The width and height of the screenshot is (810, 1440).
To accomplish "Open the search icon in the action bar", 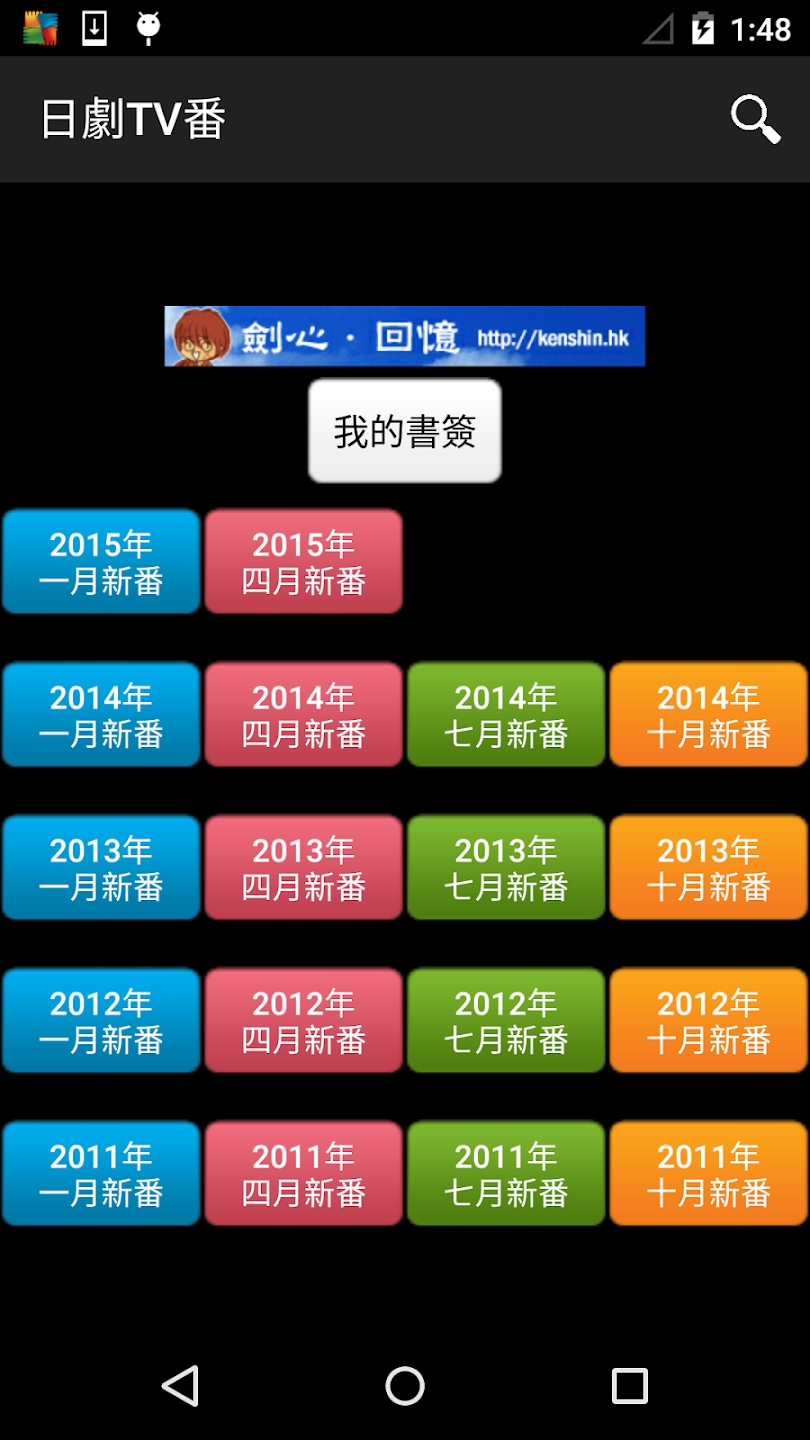I will click(754, 119).
